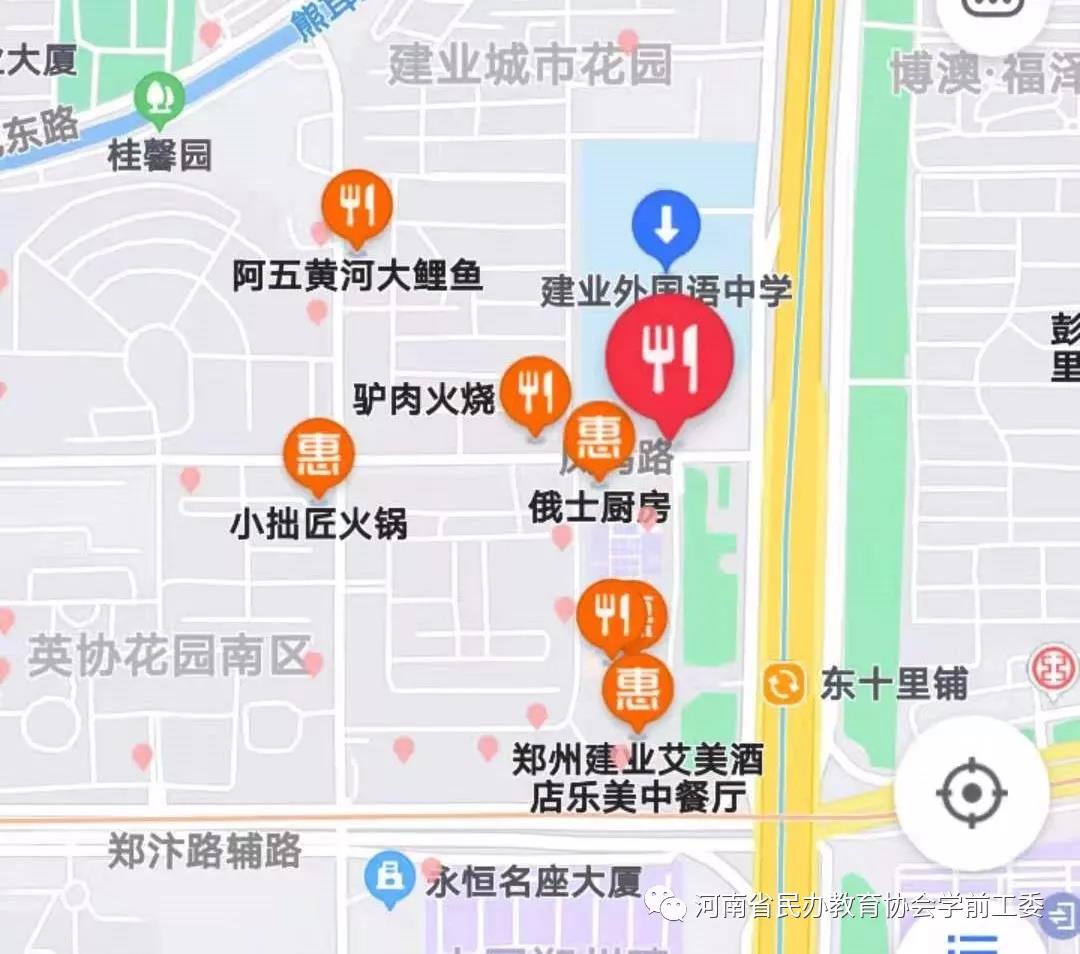This screenshot has height=954, width=1080.
Task: Tap the 小拙匠火锅 deal marker
Action: pos(319,454)
